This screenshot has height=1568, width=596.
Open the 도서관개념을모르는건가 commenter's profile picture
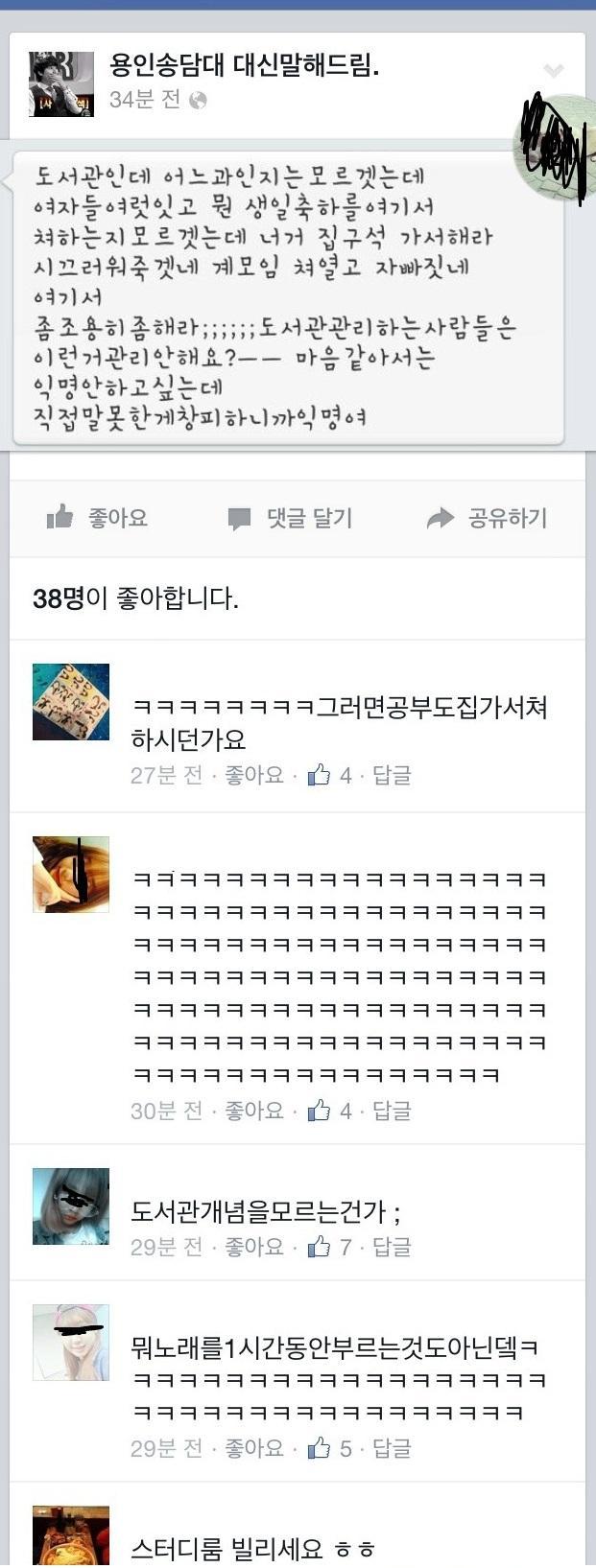pos(71,1206)
